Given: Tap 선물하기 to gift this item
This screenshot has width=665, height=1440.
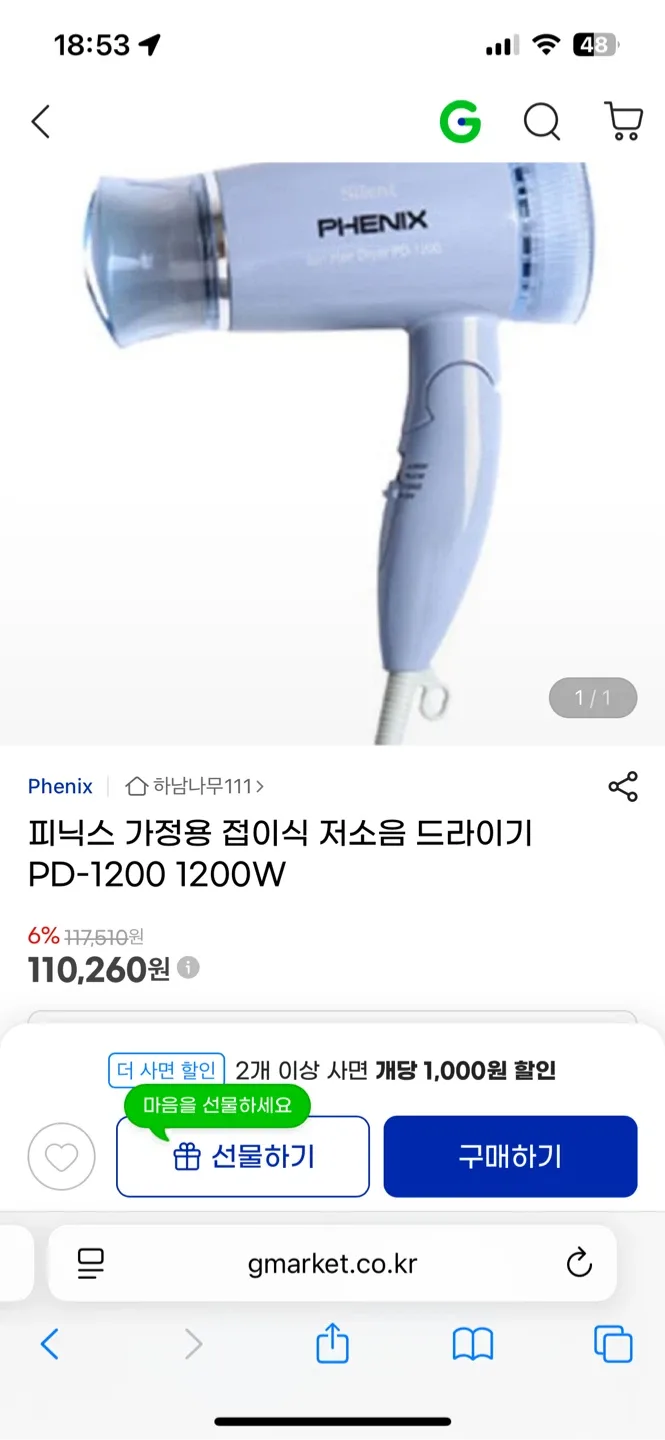Looking at the screenshot, I should (243, 1157).
